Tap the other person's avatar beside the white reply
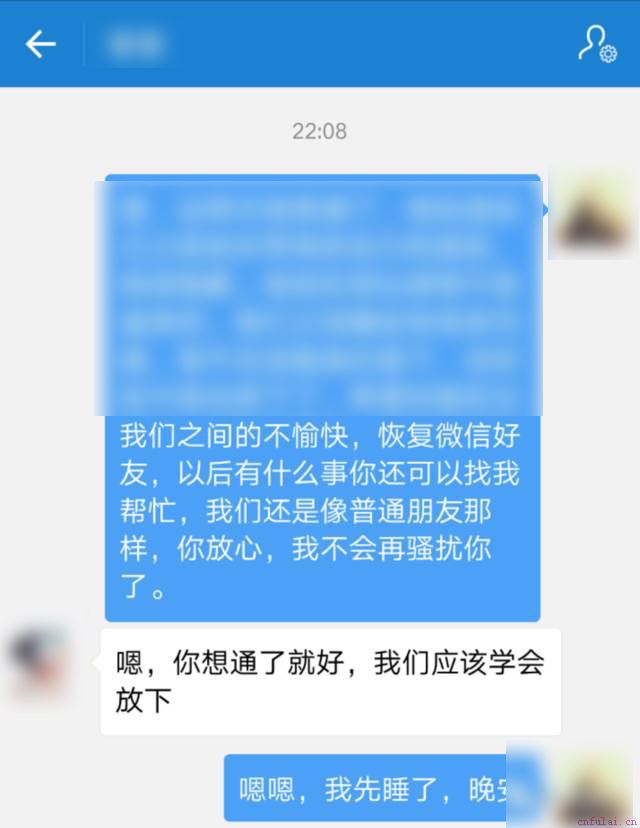The height and width of the screenshot is (828, 640). tap(40, 664)
